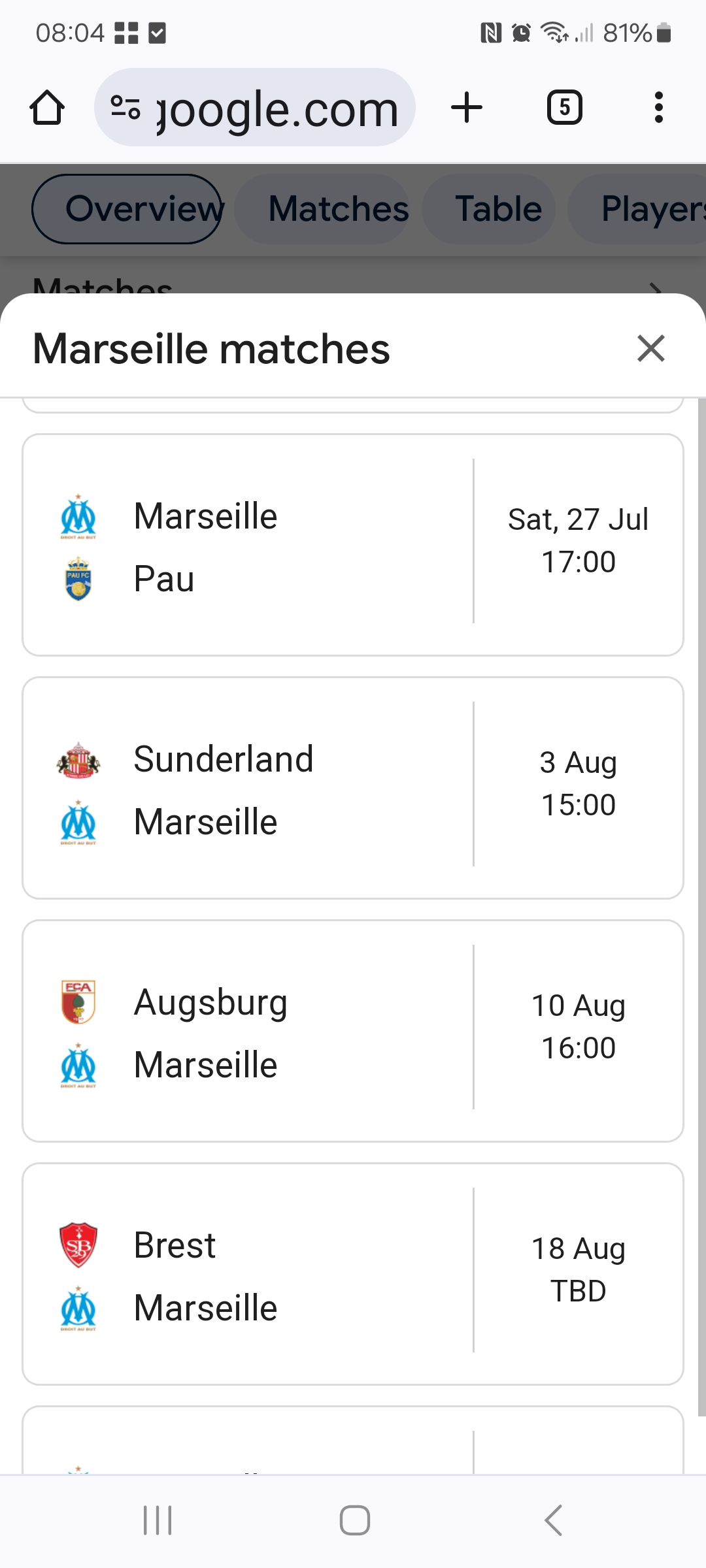This screenshot has width=706, height=1568.
Task: Tap the google.com address bar
Action: 255,108
